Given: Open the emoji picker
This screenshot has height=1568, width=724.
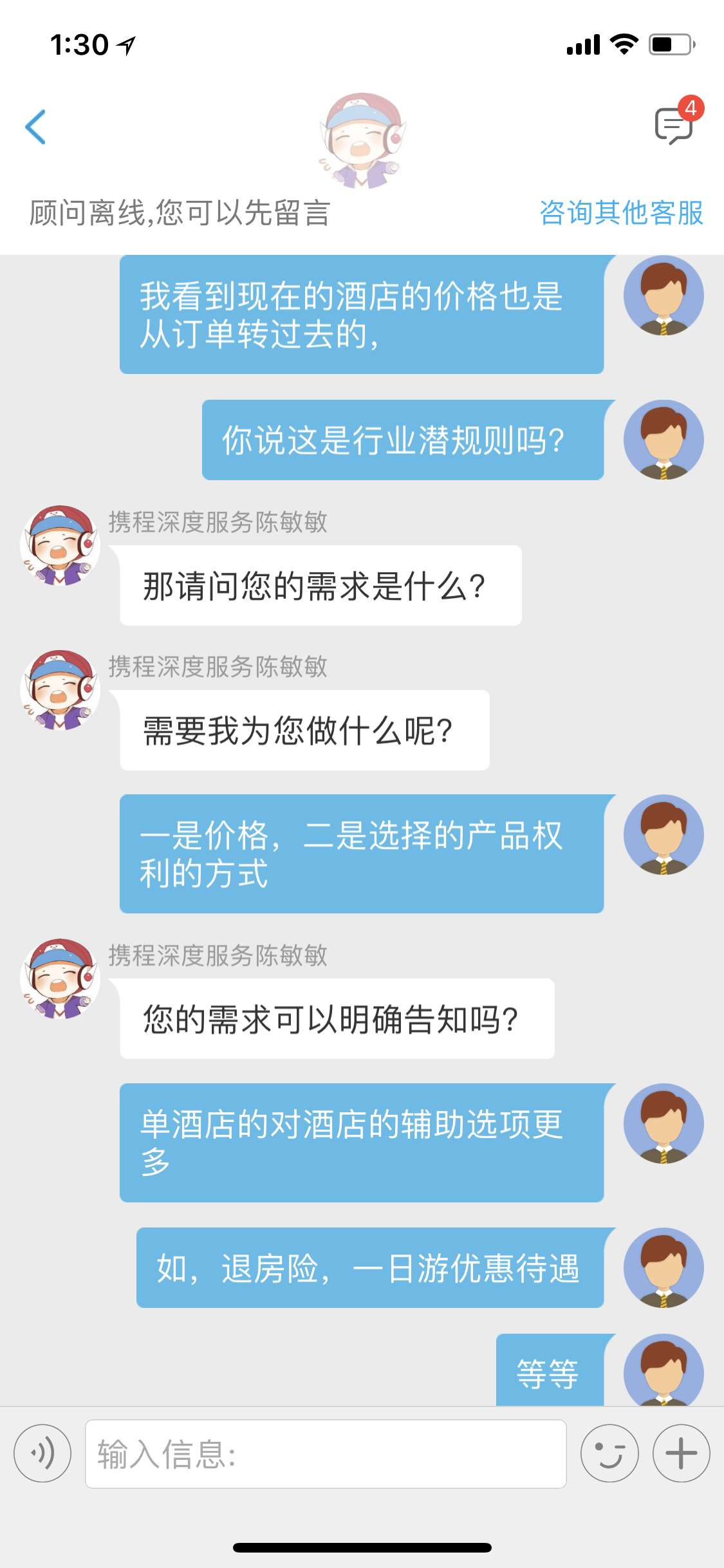Looking at the screenshot, I should [609, 1453].
